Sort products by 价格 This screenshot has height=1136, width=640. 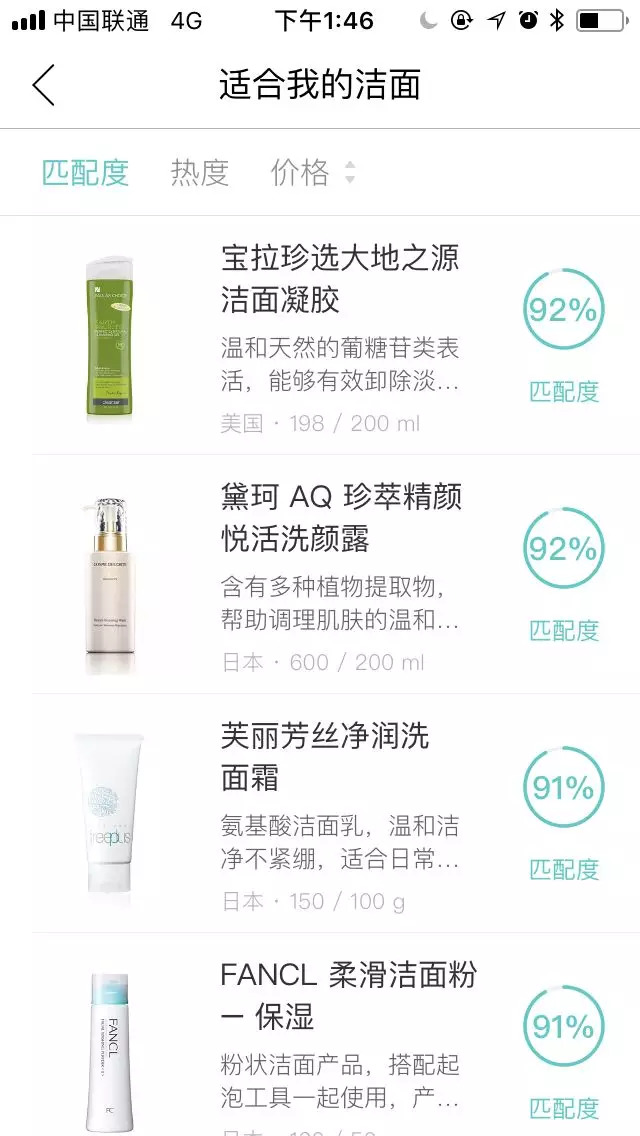[313, 173]
